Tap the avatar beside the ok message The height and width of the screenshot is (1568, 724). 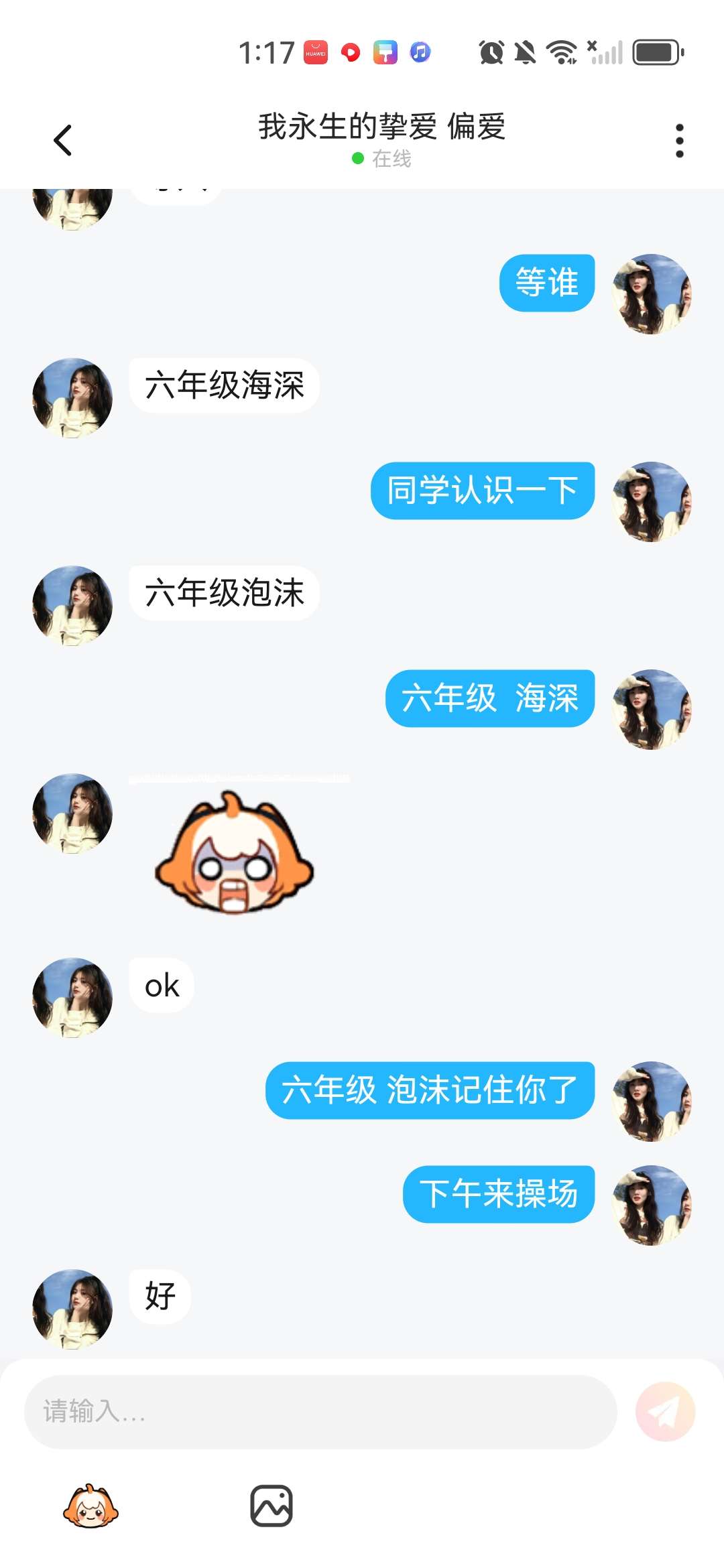[x=72, y=998]
